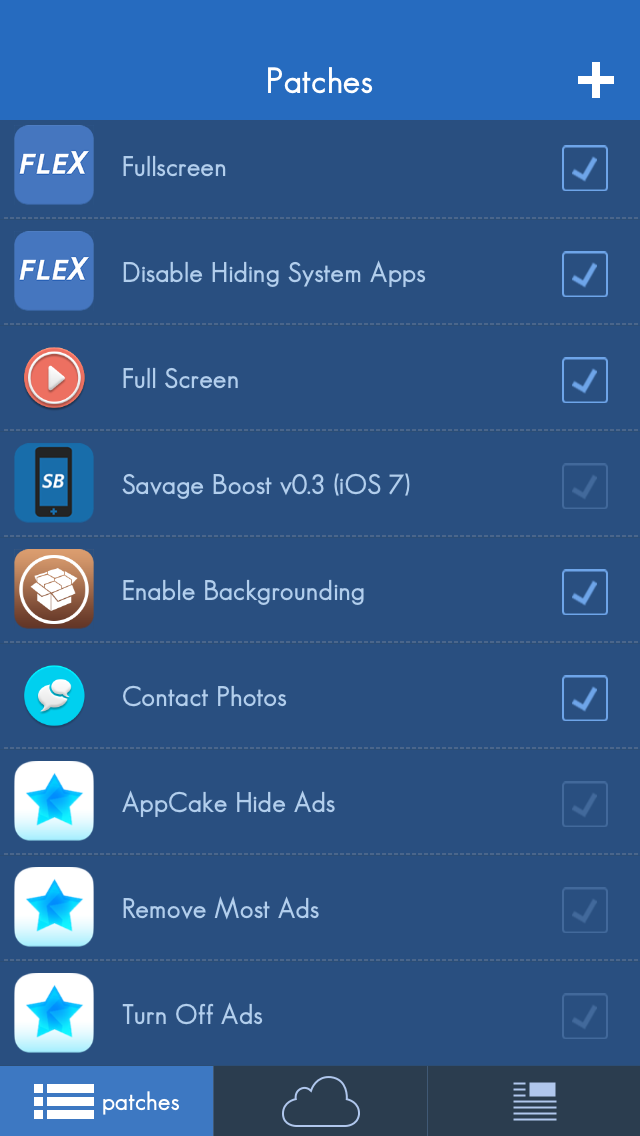Check the Remove Most Ads checkbox
Viewport: 640px width, 1136px height.
click(585, 909)
